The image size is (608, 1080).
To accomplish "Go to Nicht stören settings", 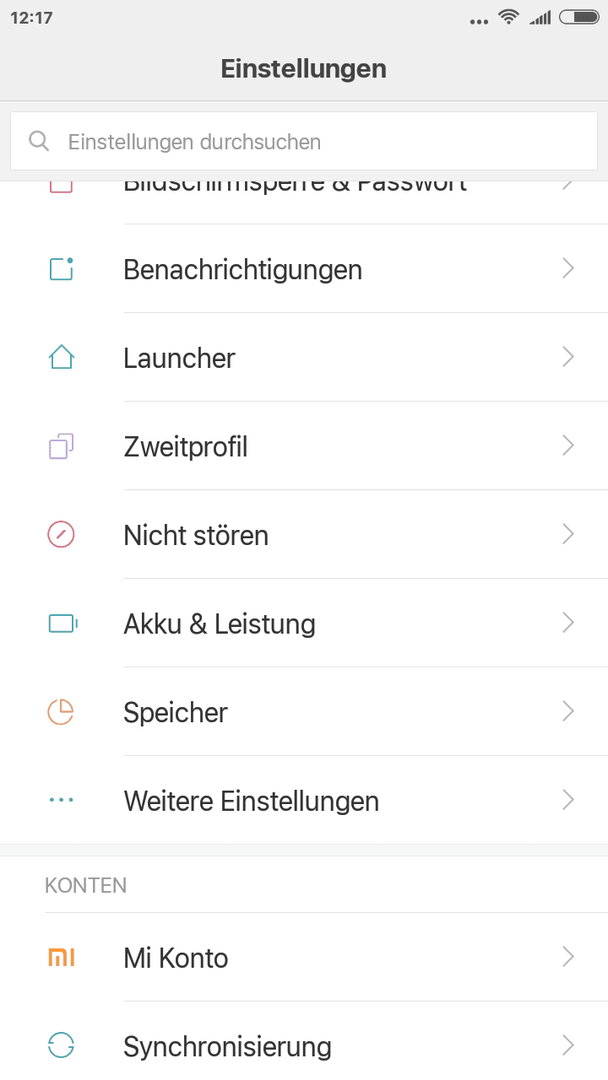I will [304, 534].
